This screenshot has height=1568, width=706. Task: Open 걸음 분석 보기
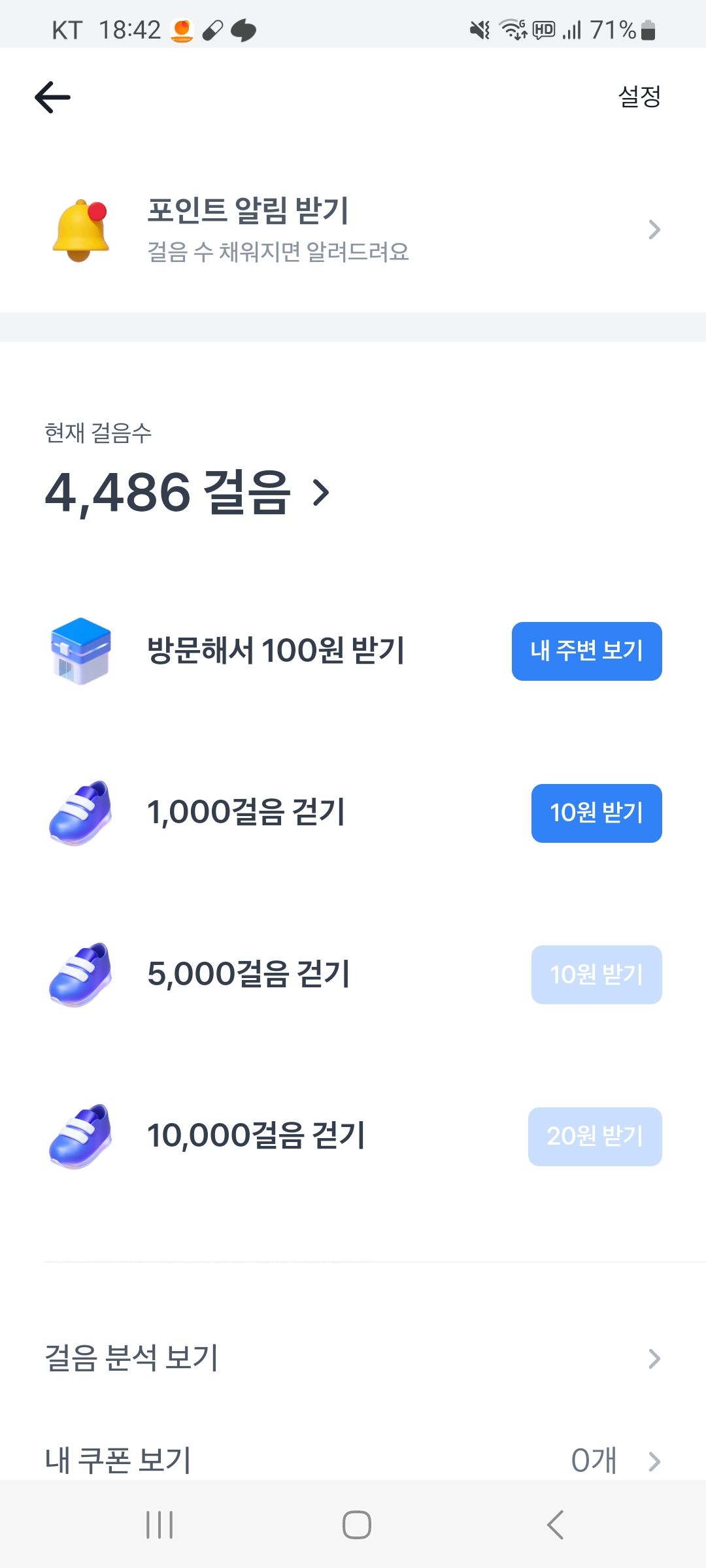(353, 1359)
